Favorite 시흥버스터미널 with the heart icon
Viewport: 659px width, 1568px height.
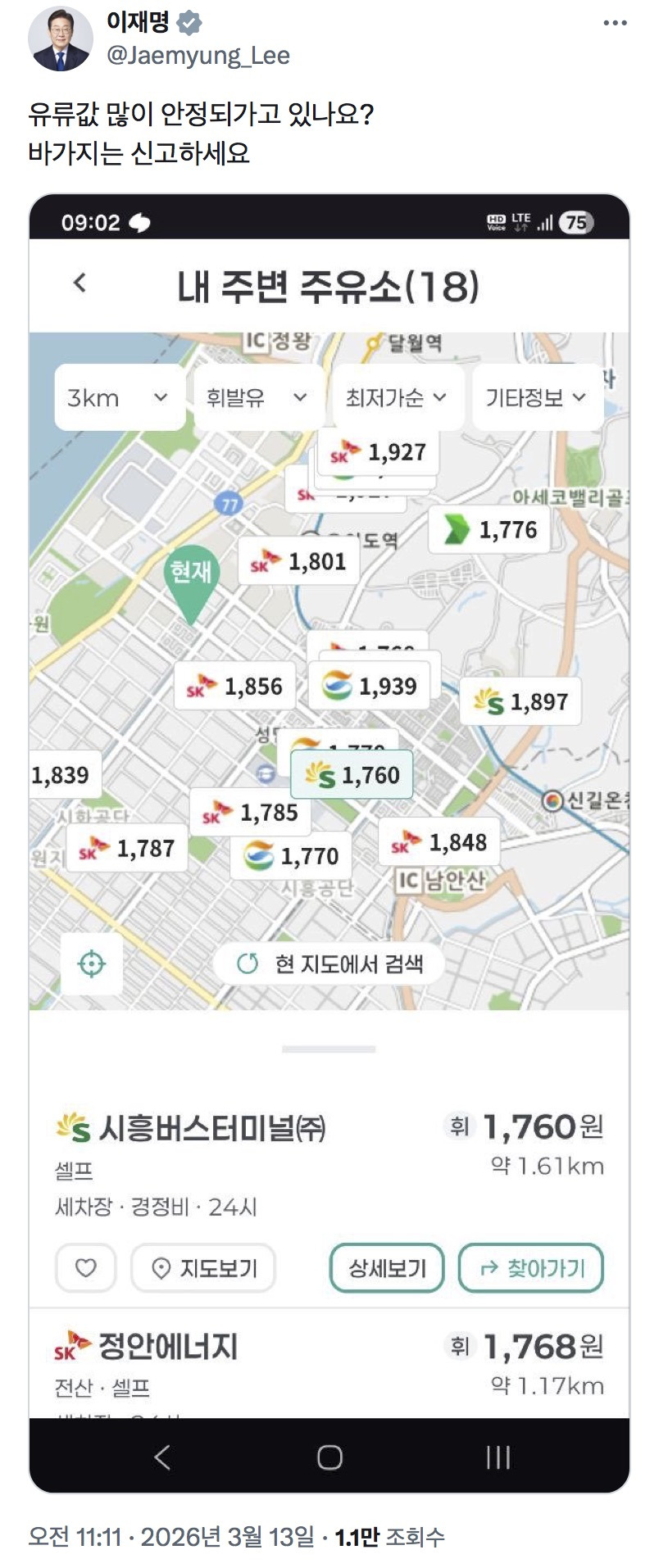85,1267
